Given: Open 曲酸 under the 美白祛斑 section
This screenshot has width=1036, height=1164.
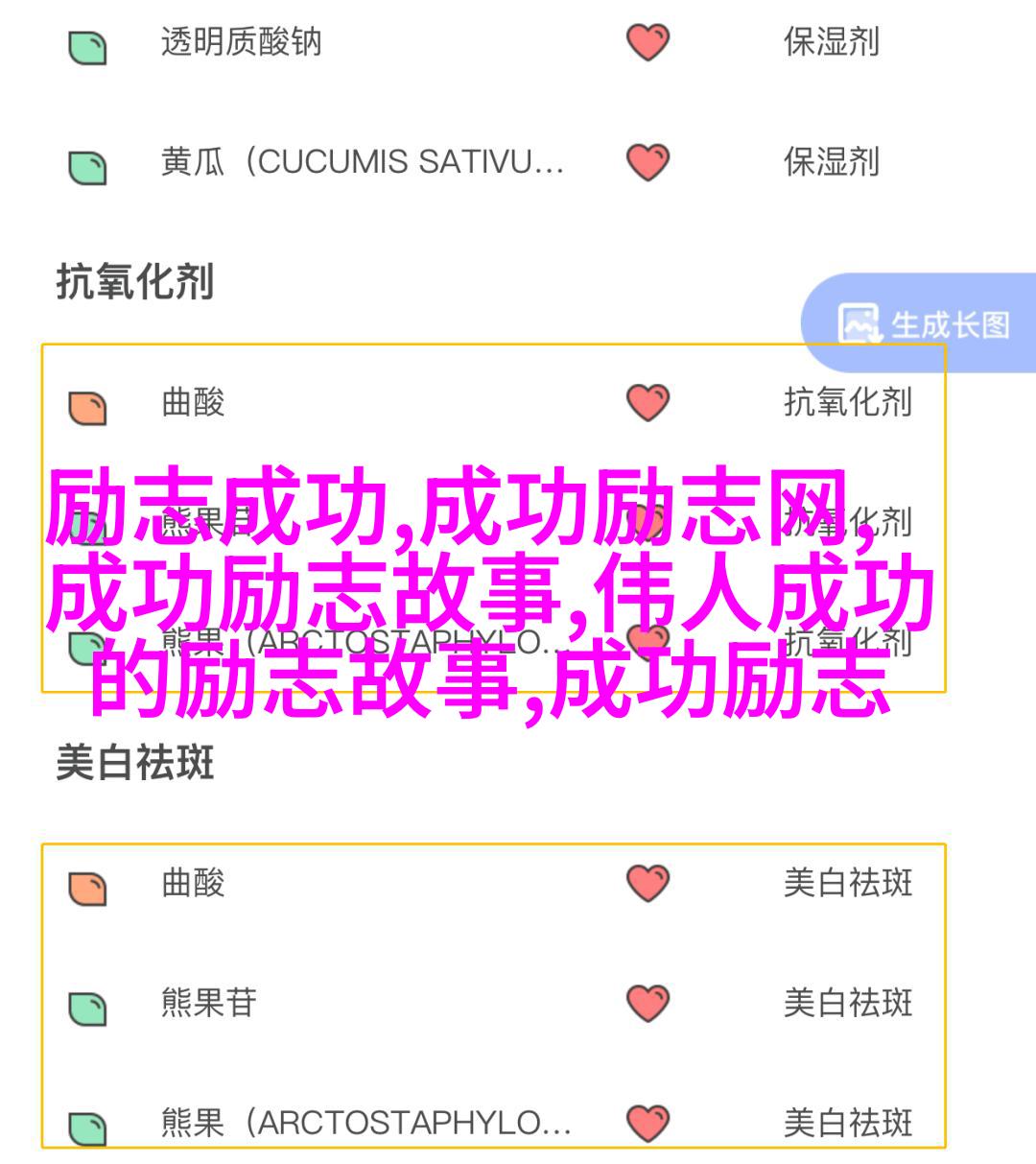Looking at the screenshot, I should click(193, 883).
